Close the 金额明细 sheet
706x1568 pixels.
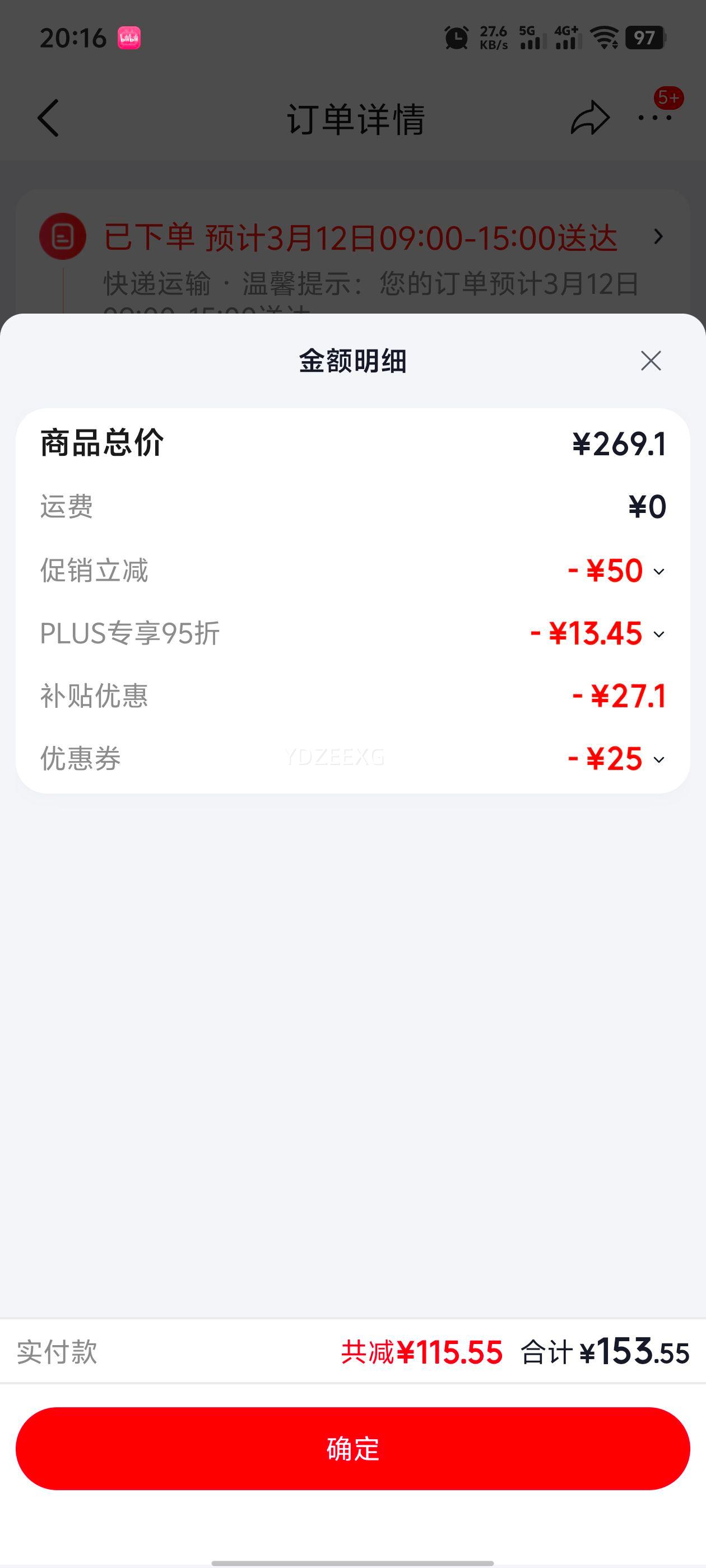pos(651,361)
